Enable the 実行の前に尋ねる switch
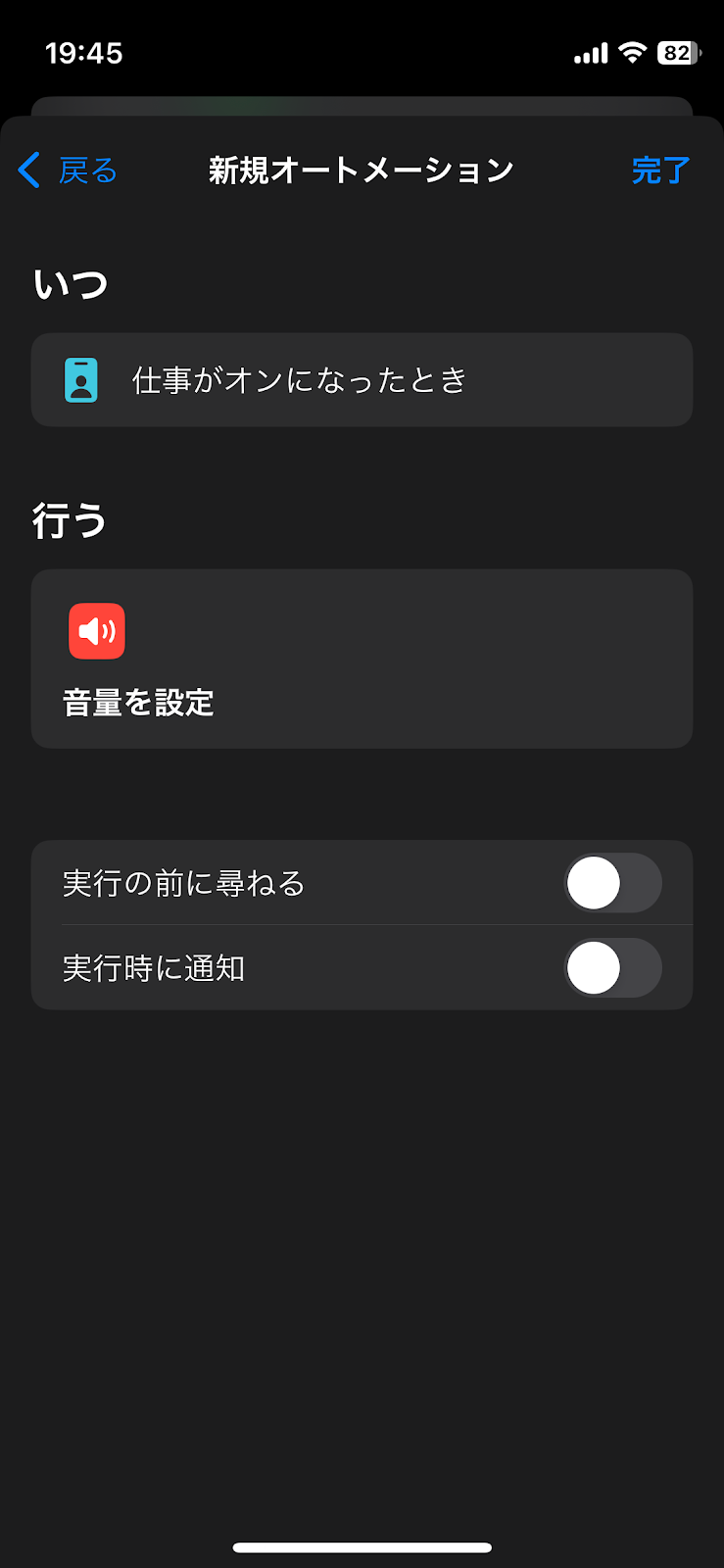 coord(612,883)
